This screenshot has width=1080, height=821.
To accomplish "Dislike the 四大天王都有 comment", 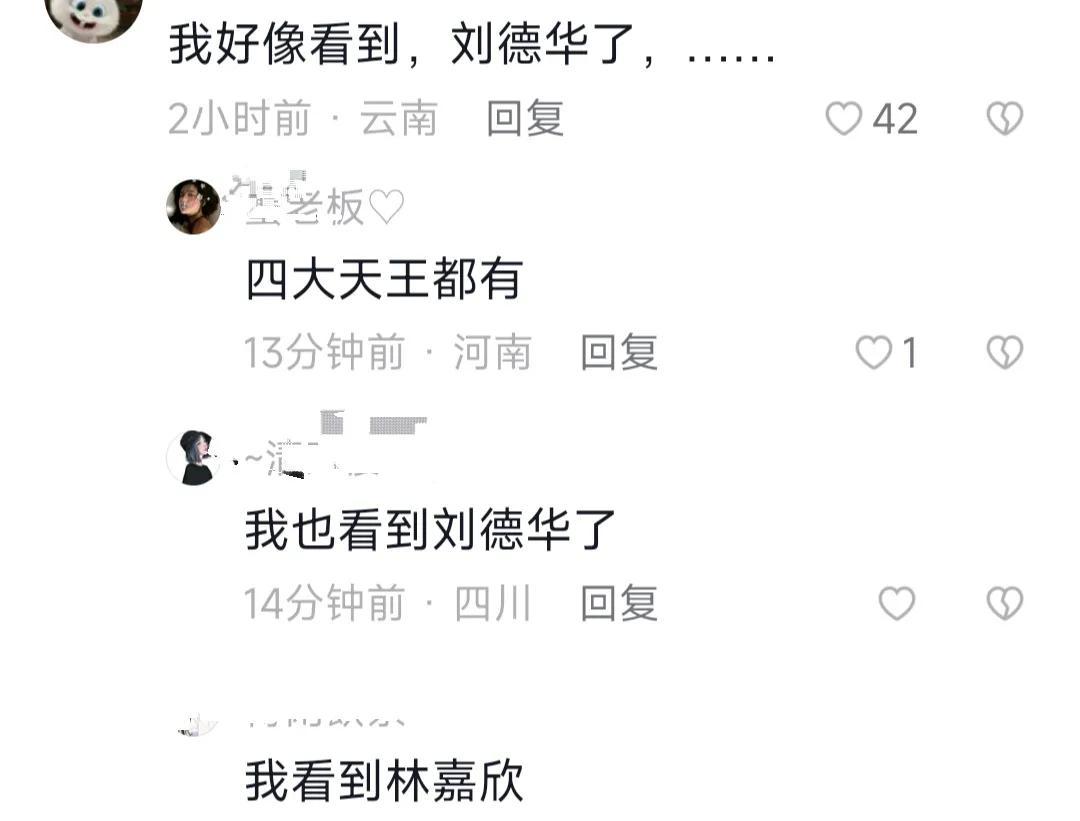I will (1004, 352).
